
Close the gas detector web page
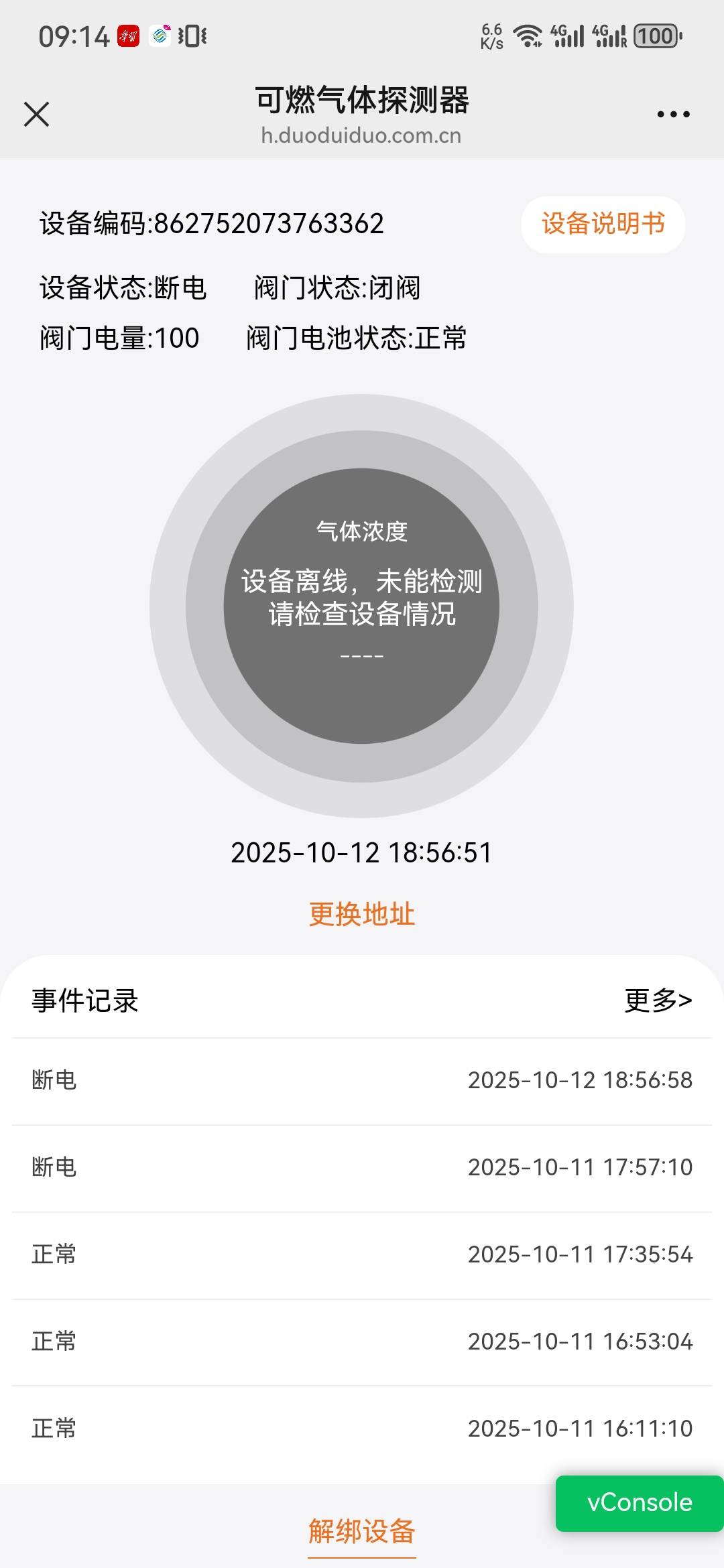(x=37, y=114)
